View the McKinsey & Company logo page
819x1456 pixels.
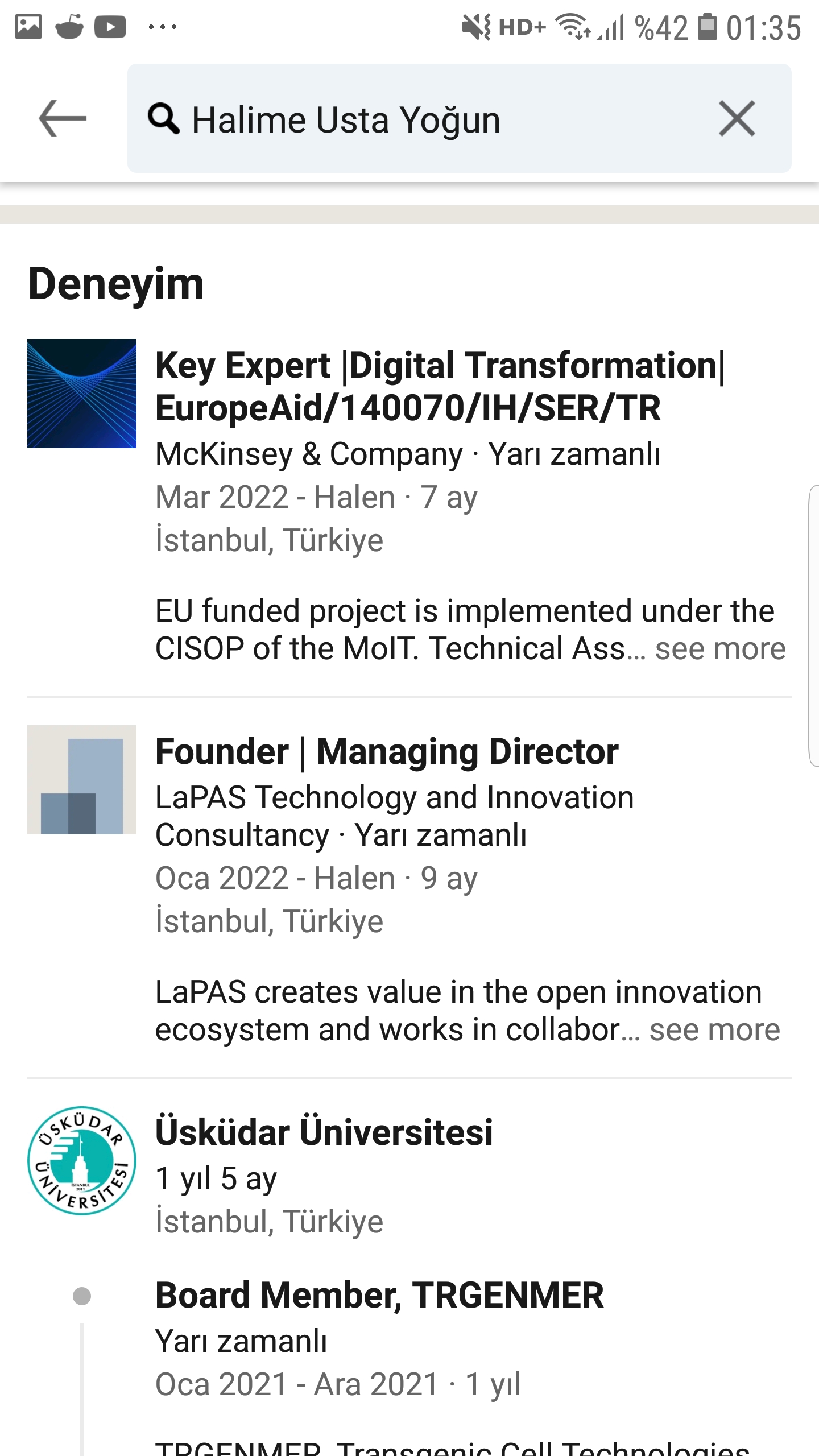(x=82, y=394)
